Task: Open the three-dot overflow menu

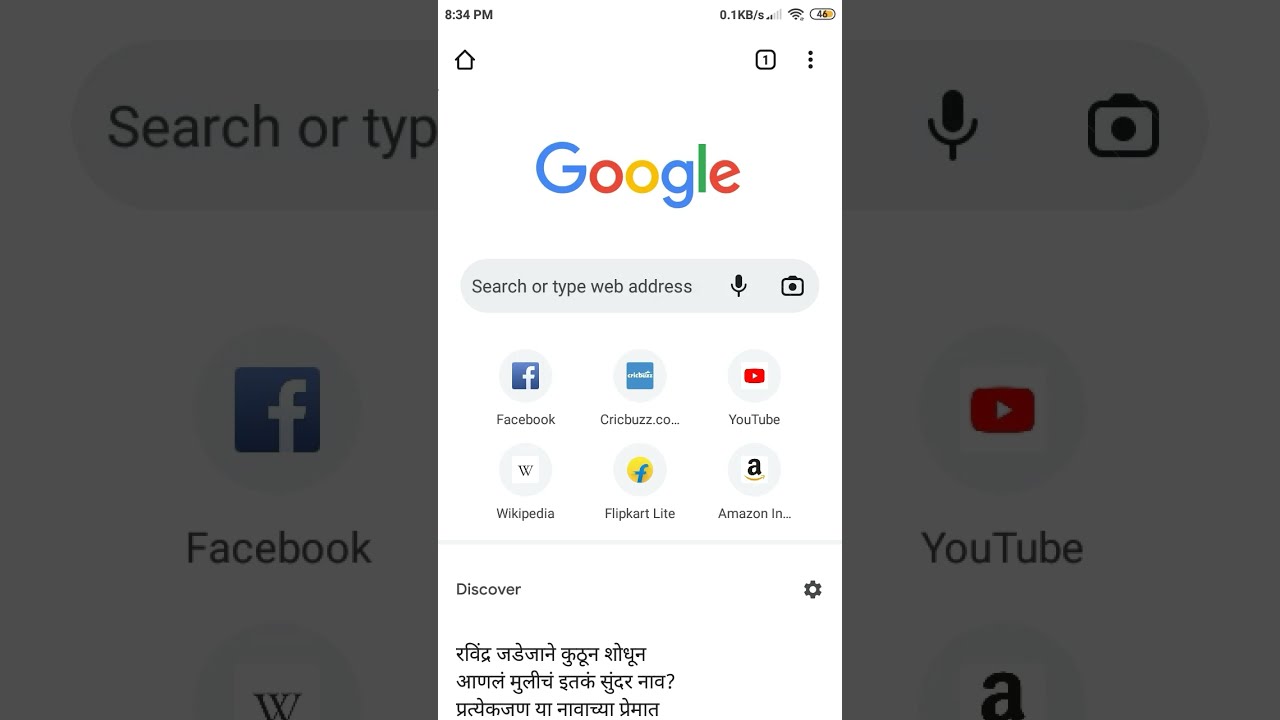Action: 810,60
